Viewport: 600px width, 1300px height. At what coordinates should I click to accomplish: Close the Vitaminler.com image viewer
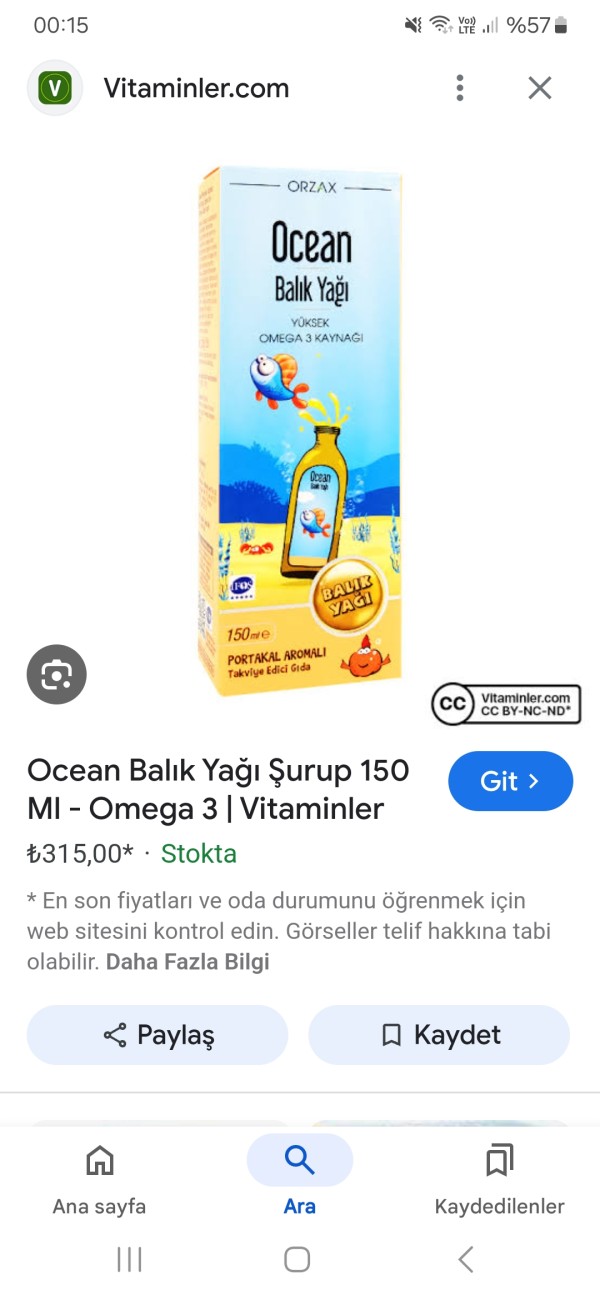coord(540,88)
